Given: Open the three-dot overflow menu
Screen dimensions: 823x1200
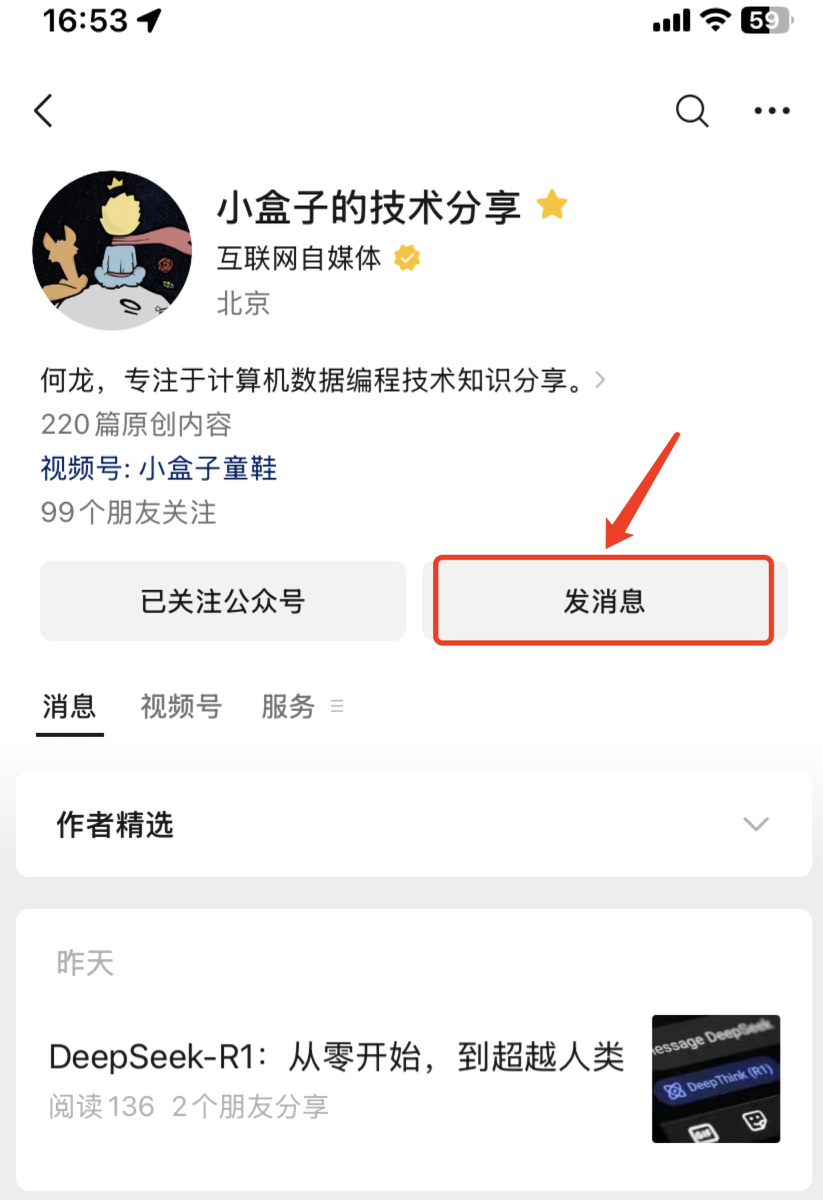Looking at the screenshot, I should 772,111.
